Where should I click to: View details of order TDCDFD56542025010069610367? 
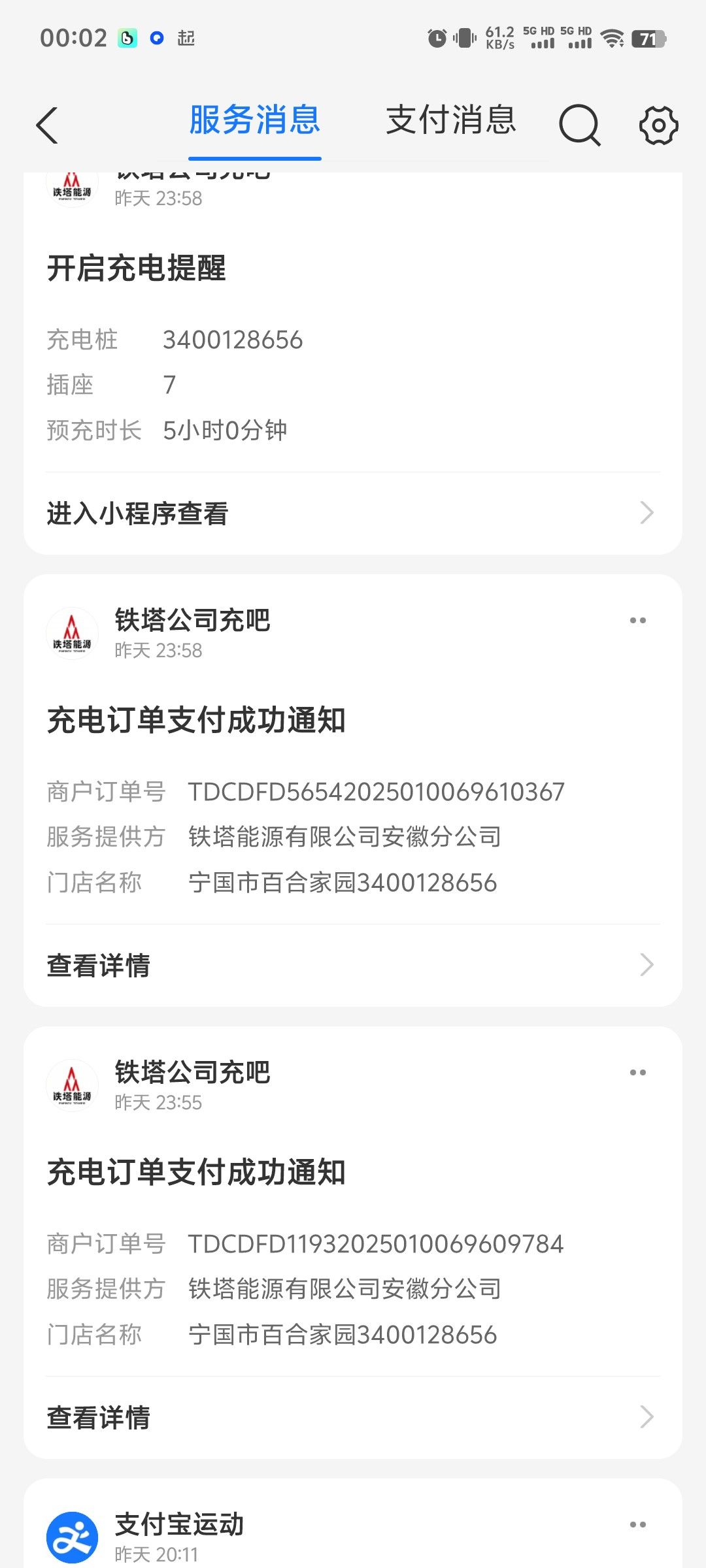point(353,966)
